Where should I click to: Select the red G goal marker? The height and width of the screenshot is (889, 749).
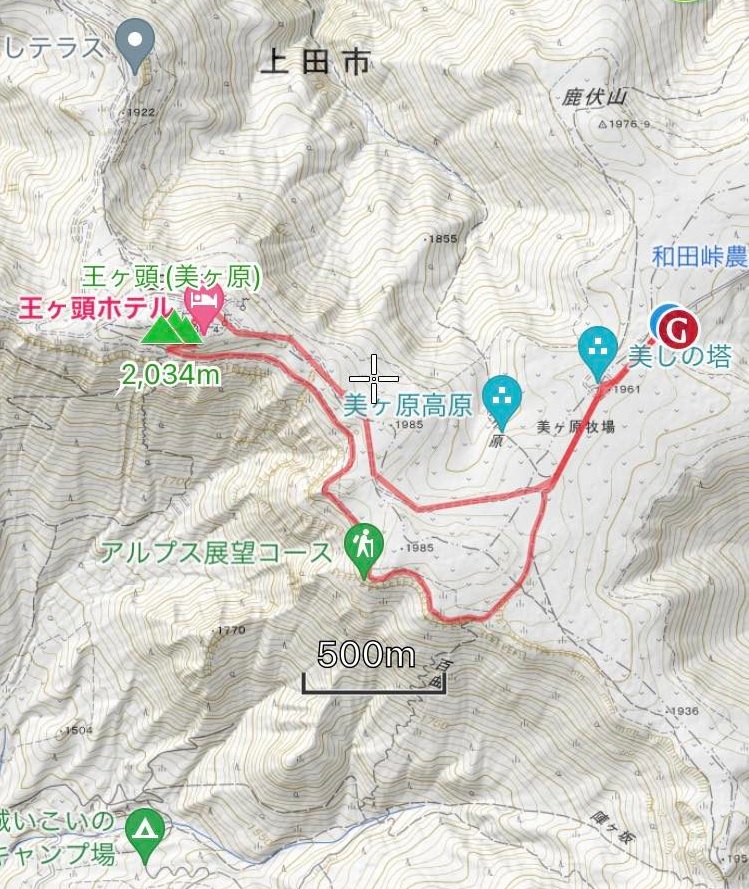[678, 326]
